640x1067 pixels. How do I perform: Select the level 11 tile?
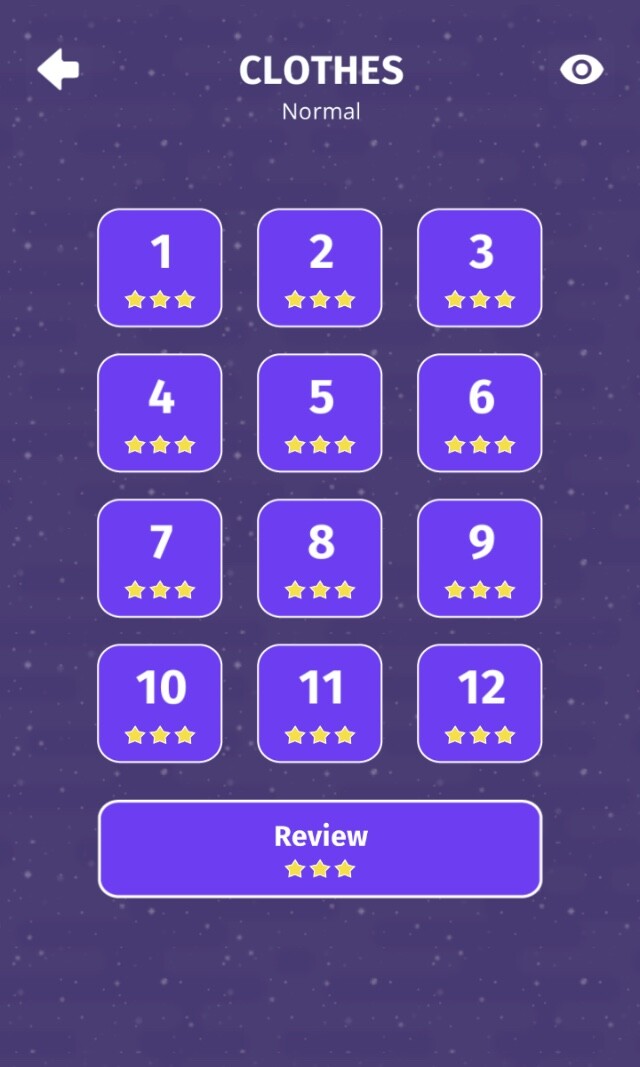click(x=320, y=702)
